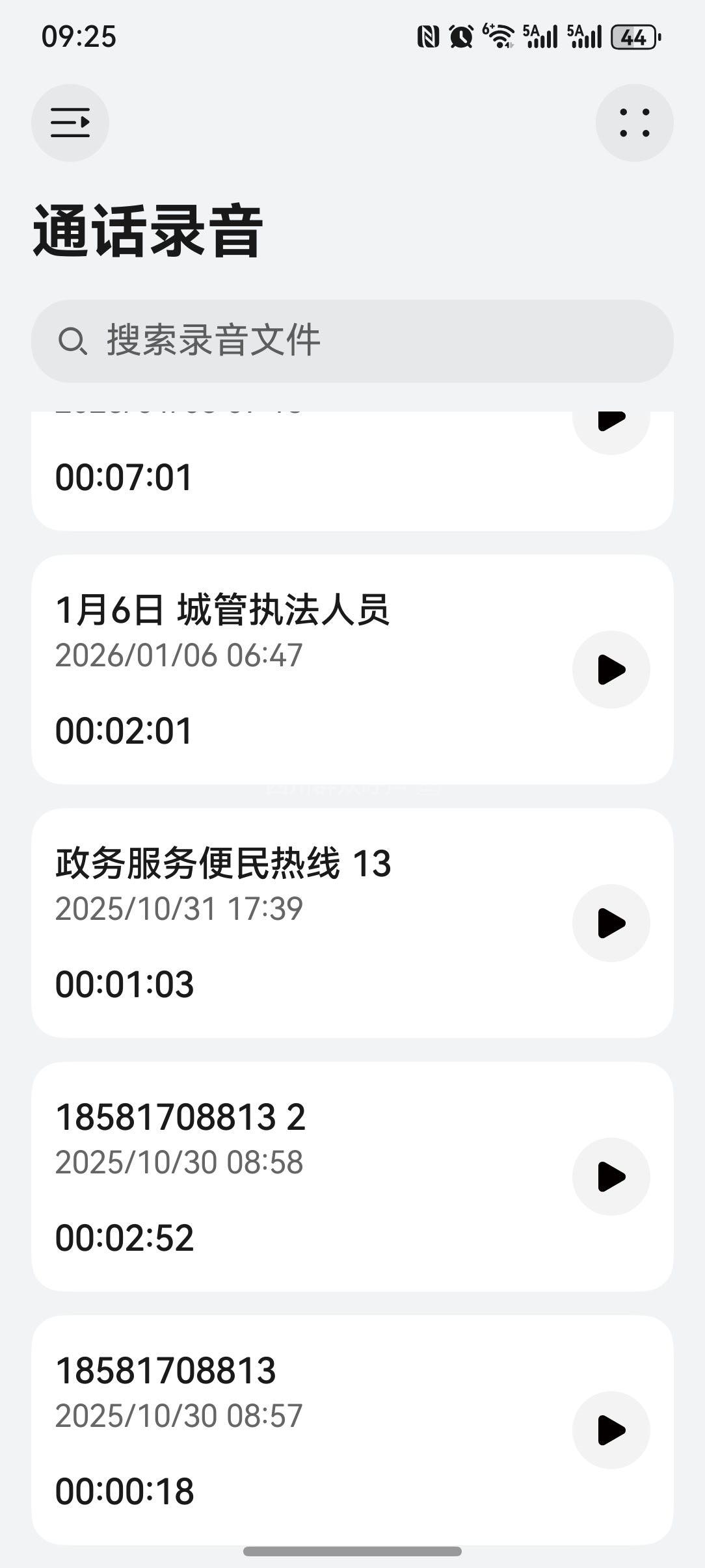Viewport: 705px width, 1568px height.
Task: Open the 政务服务便民热线 13 recording card
Action: 293,923
